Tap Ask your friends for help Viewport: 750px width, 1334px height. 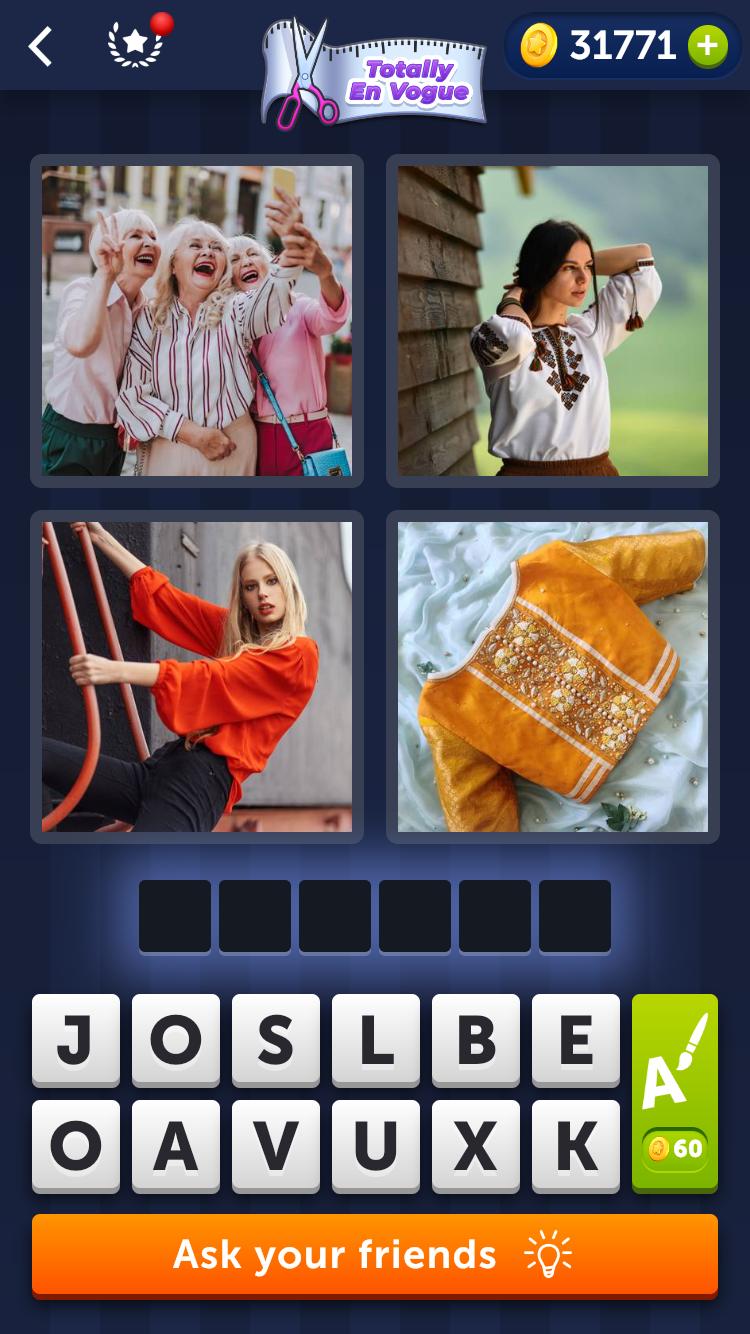(x=375, y=1255)
